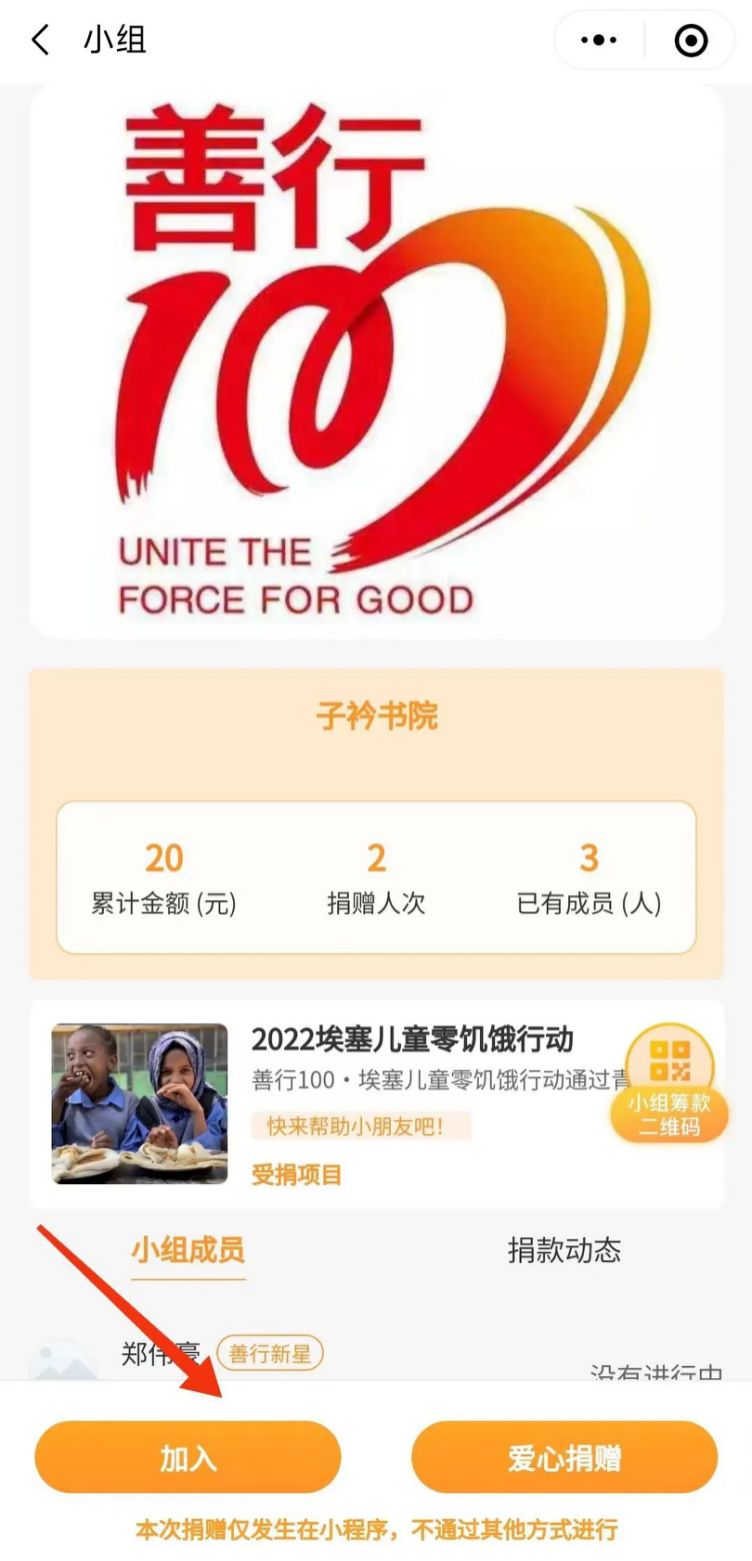
Task: Open the mini program more-options menu
Action: point(599,41)
